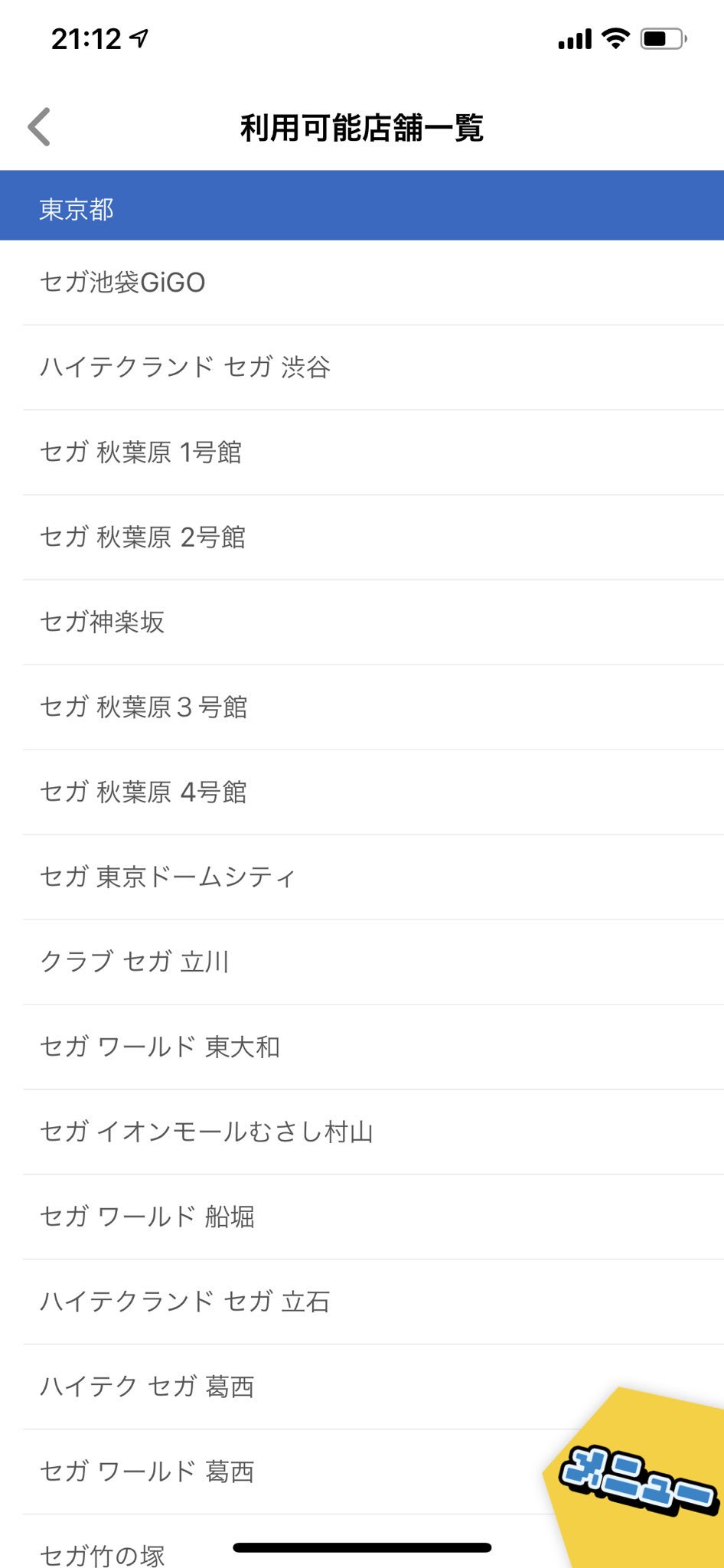Image resolution: width=724 pixels, height=1568 pixels.
Task: Open セガ 東京ドームシティ
Action: pos(362,877)
